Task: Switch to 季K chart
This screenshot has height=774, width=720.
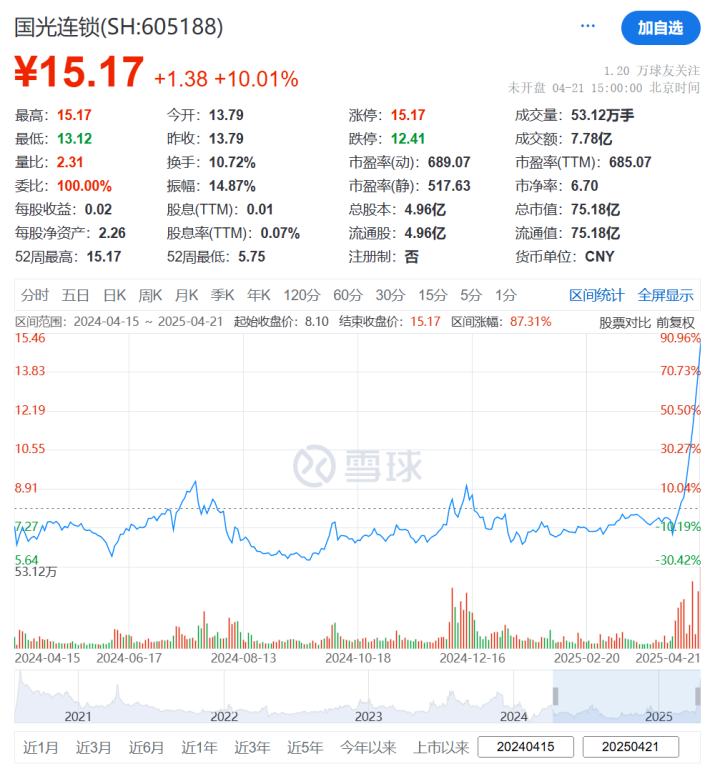Action: tap(222, 295)
